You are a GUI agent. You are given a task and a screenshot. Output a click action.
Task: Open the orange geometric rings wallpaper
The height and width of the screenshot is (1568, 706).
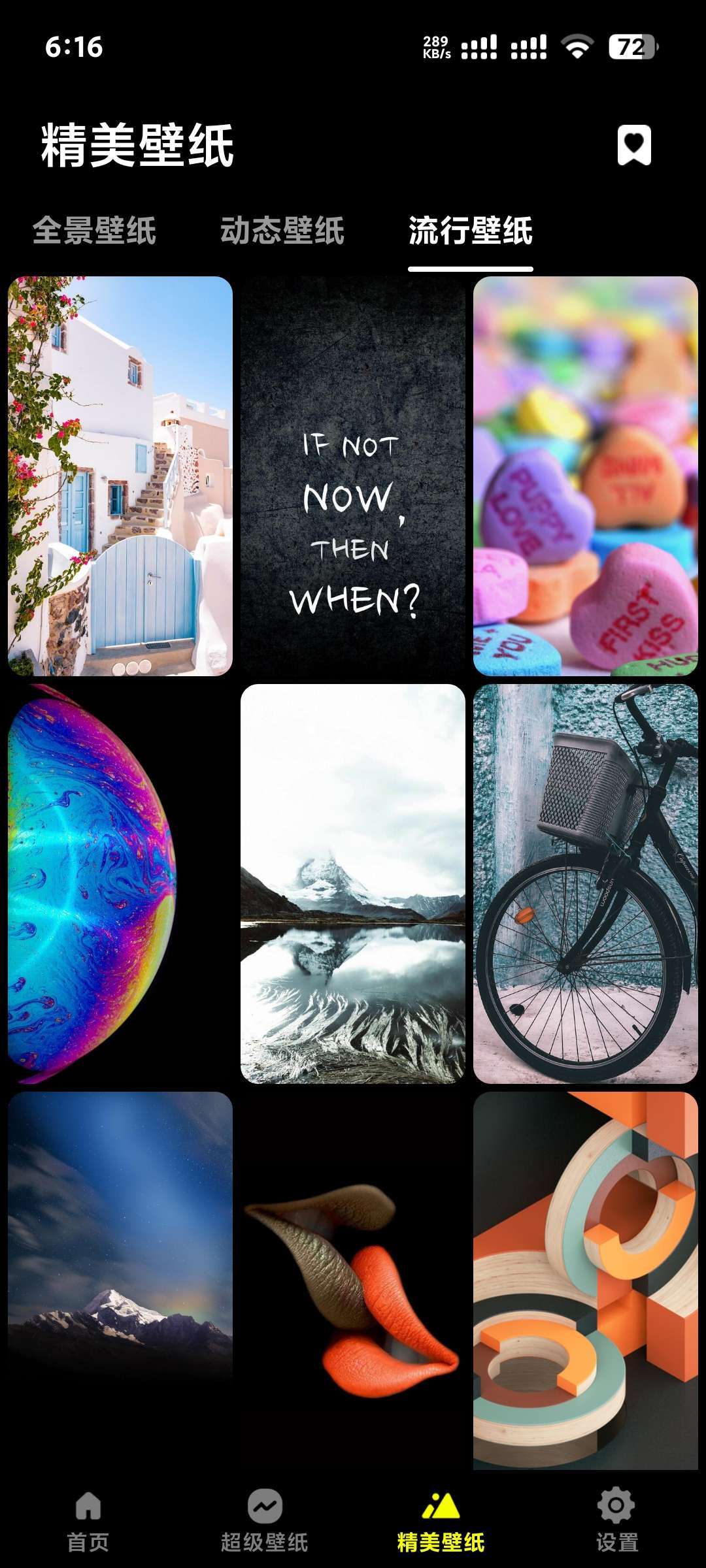click(586, 1281)
